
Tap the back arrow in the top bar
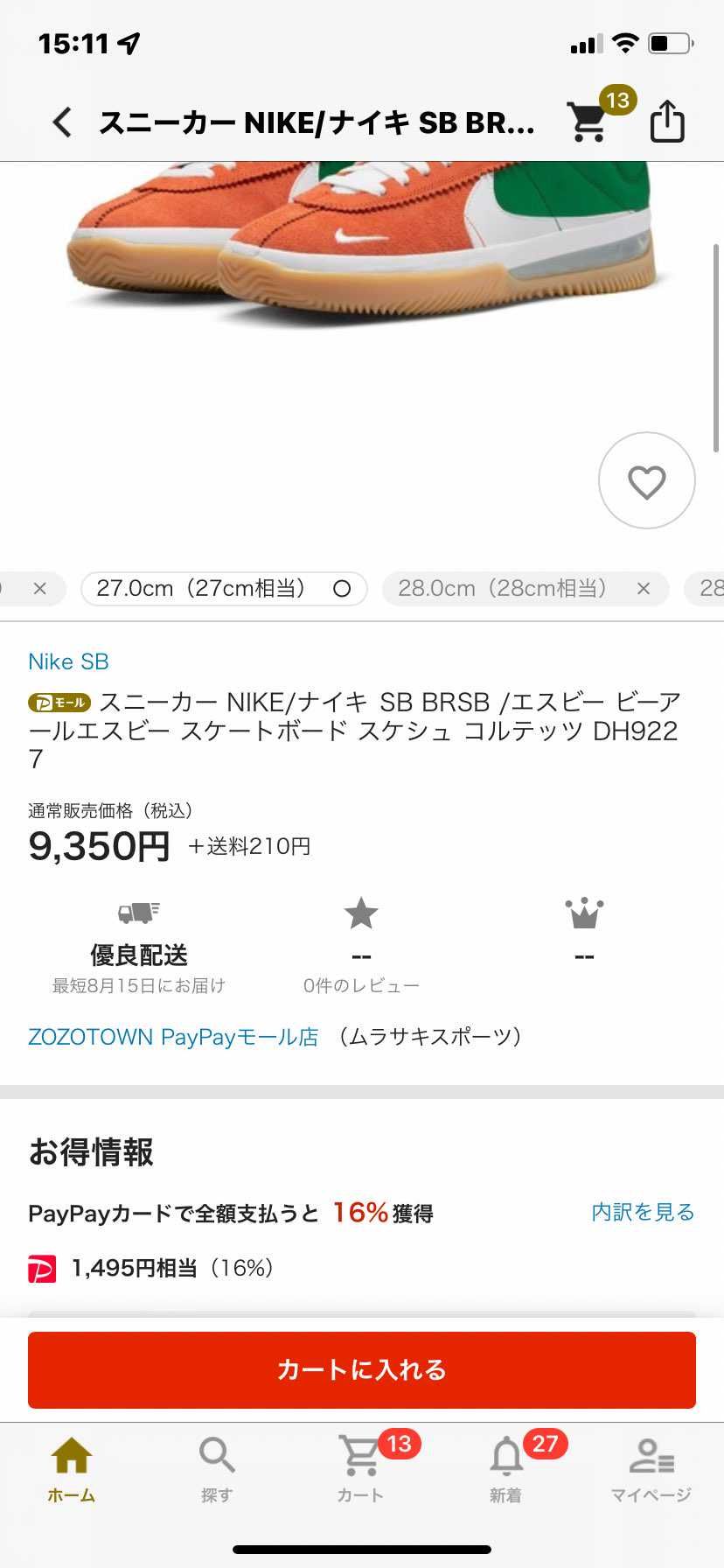pyautogui.click(x=60, y=122)
